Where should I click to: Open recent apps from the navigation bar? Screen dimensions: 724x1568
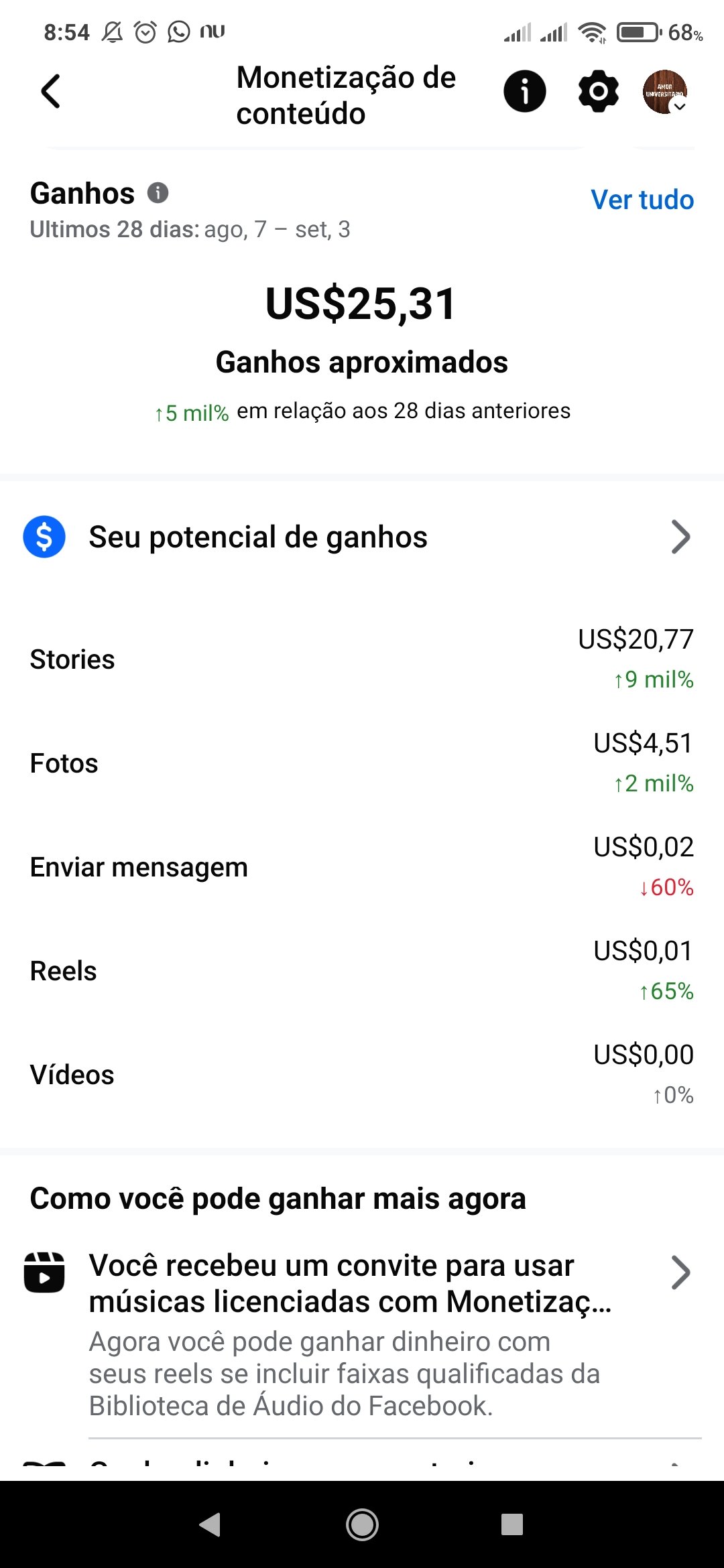(511, 1525)
